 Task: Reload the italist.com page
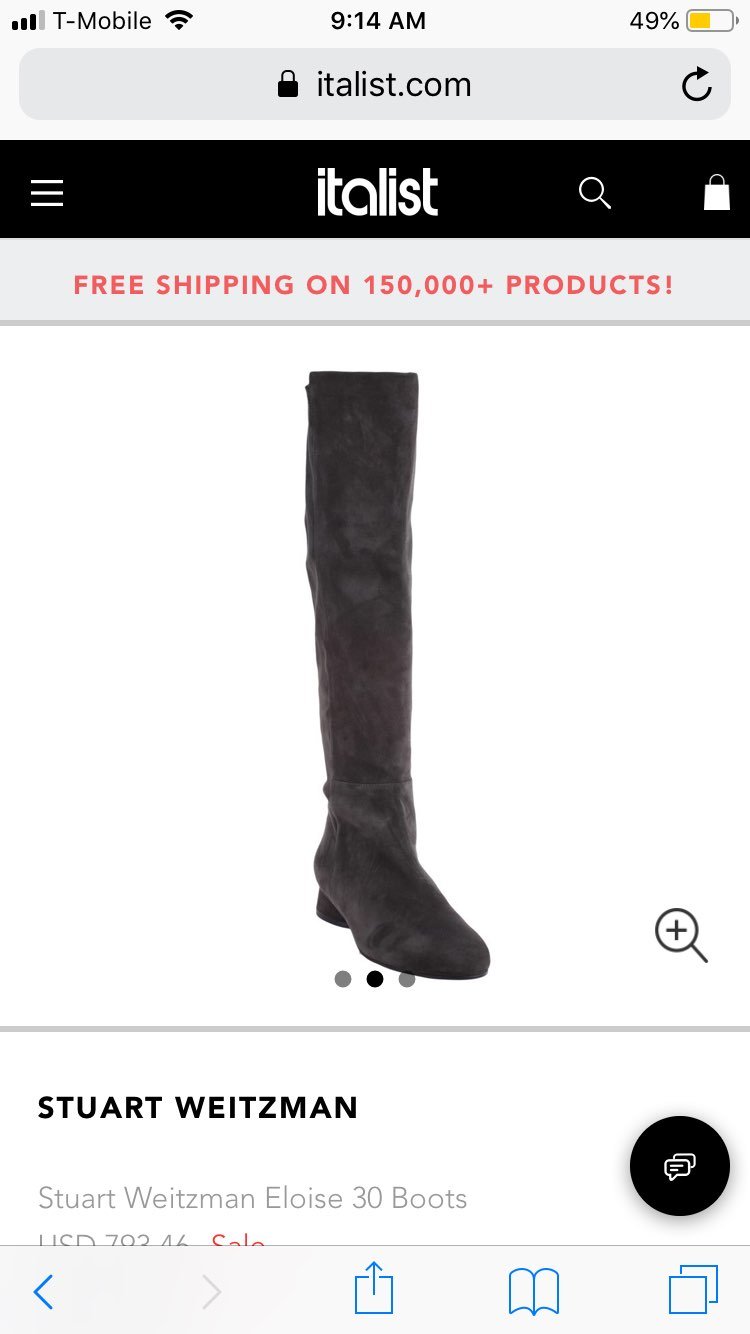pyautogui.click(x=697, y=85)
